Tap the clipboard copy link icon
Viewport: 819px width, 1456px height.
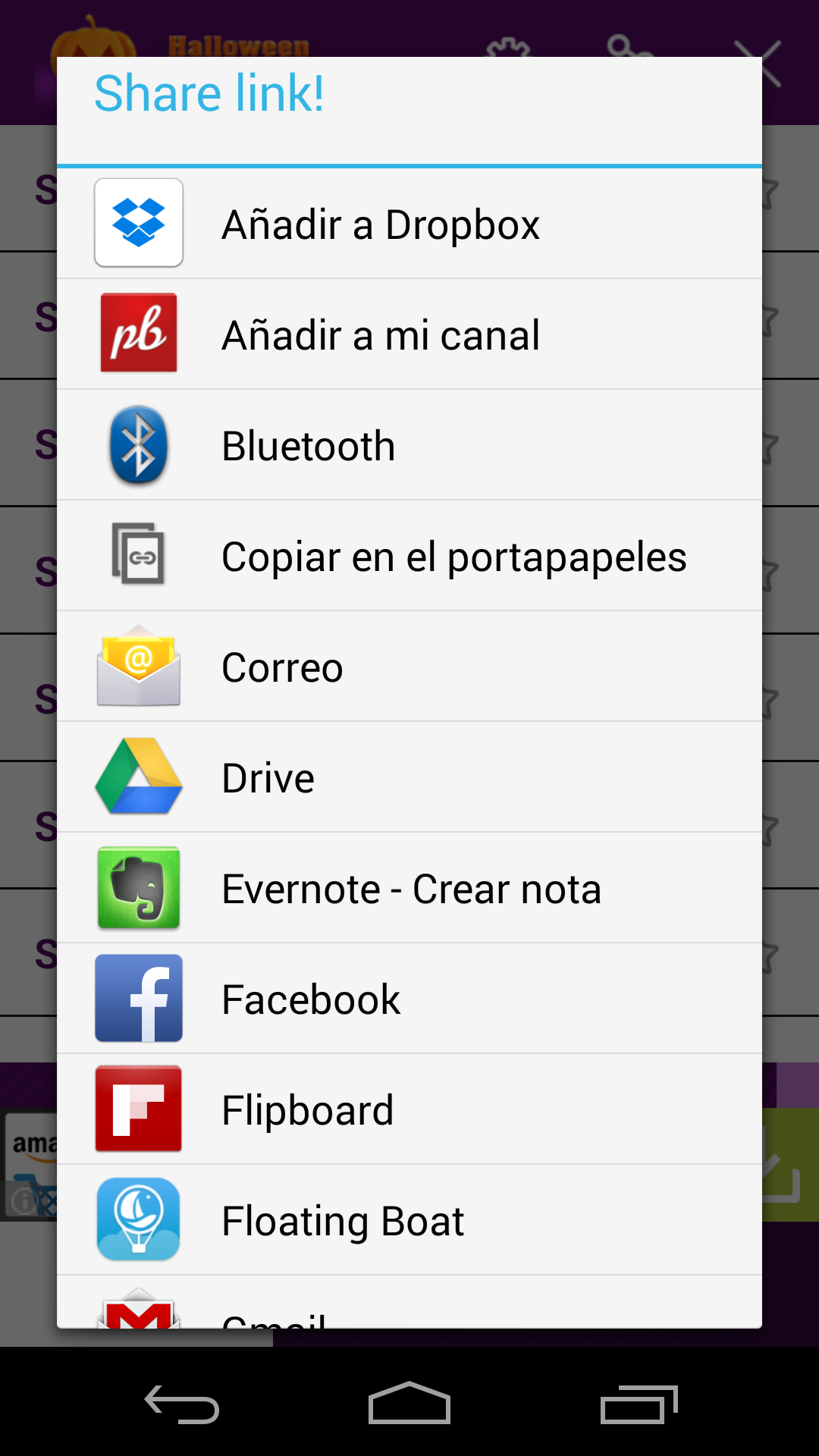pyautogui.click(x=138, y=555)
